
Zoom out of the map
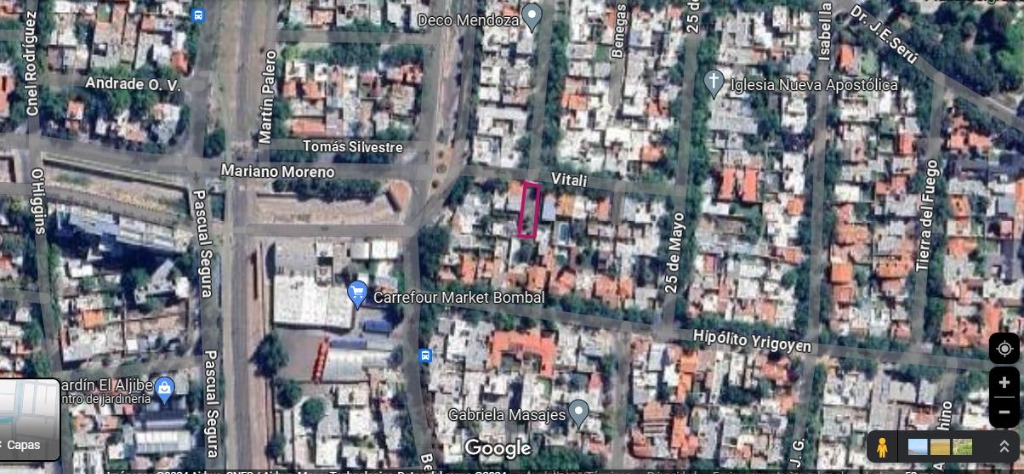tap(1004, 410)
